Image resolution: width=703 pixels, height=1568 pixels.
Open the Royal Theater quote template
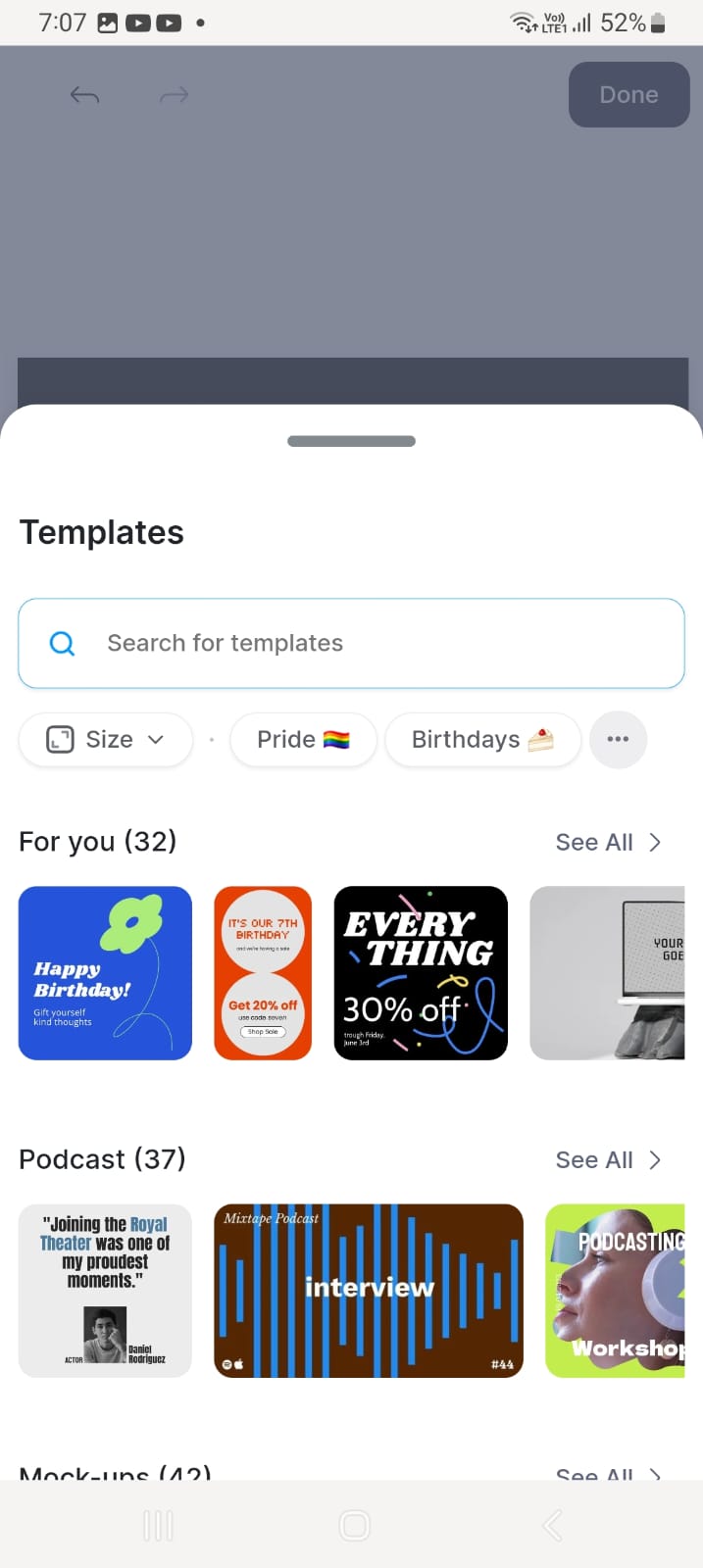point(105,1291)
